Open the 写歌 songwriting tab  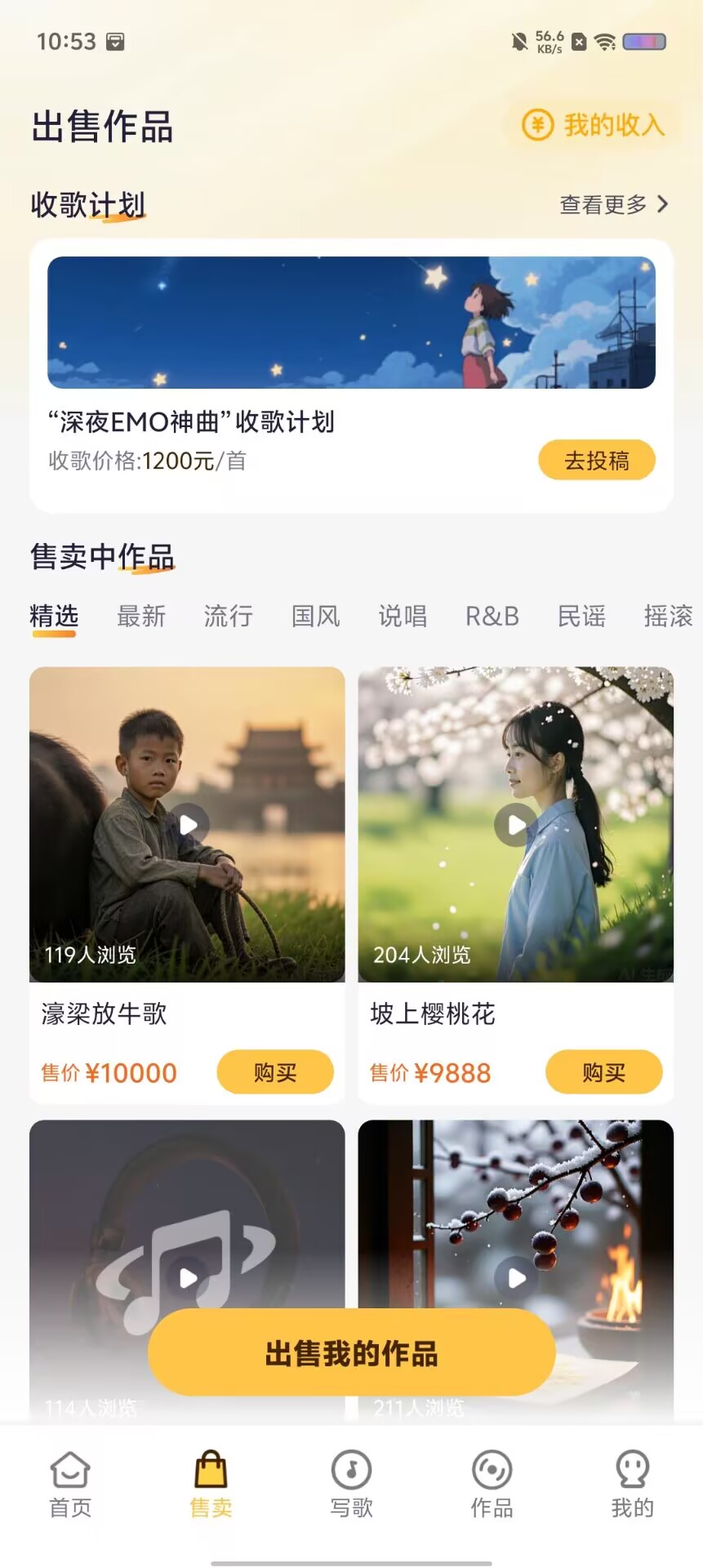point(352,1485)
